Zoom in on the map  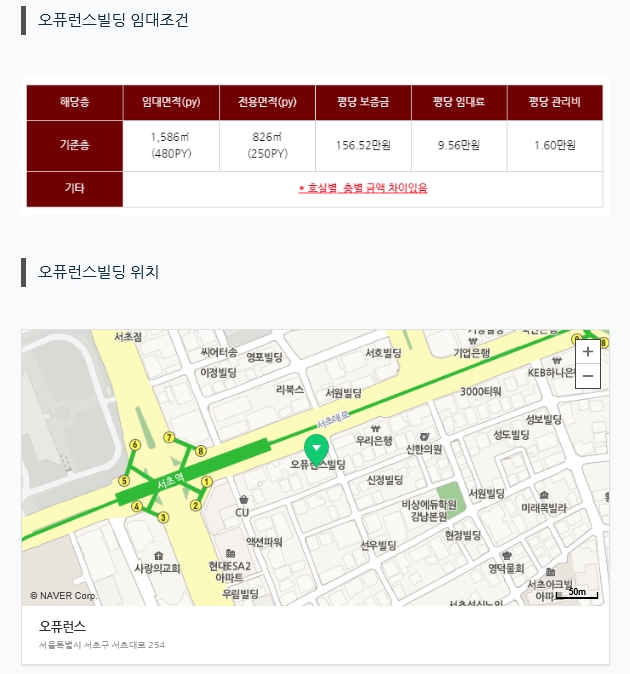click(588, 351)
